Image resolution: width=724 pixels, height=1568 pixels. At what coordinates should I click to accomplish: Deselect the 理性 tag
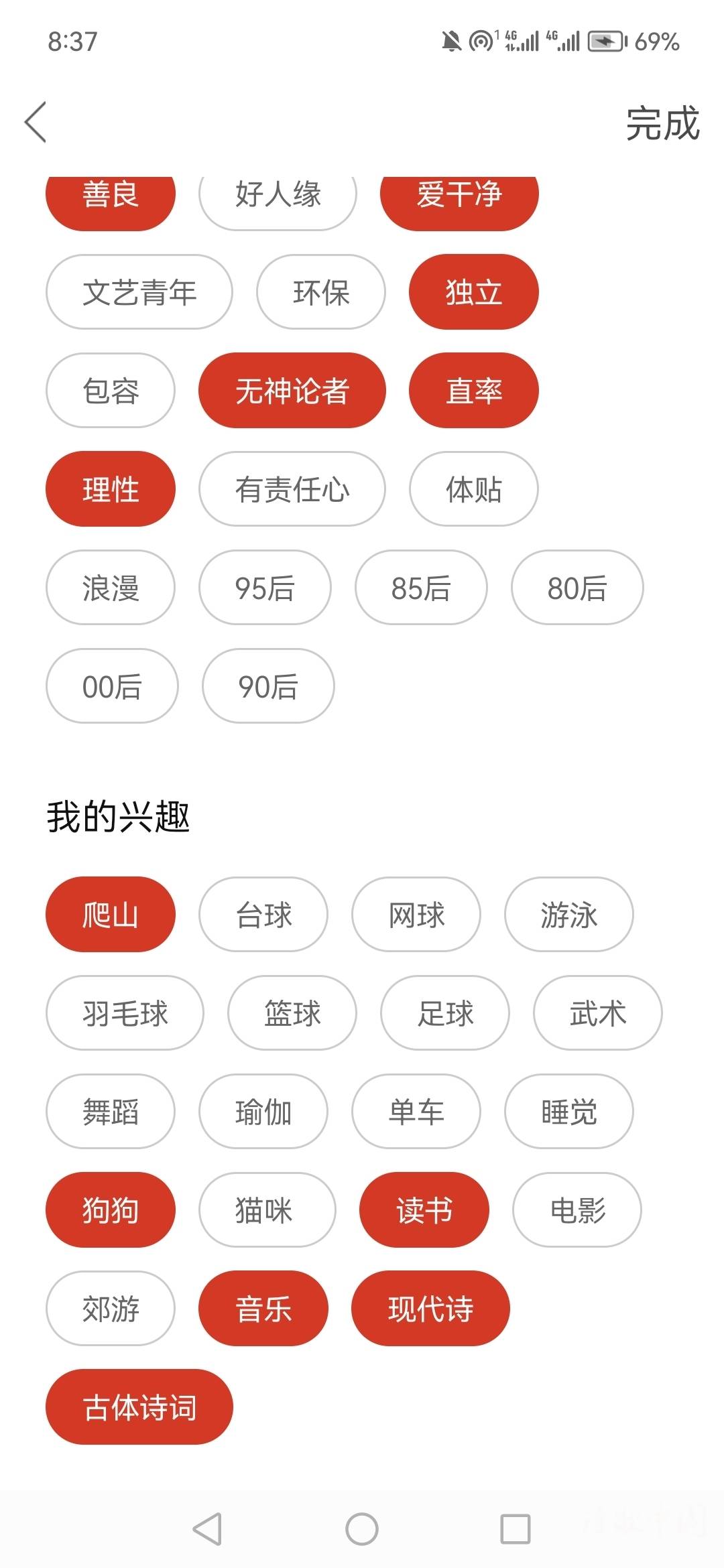coord(111,489)
